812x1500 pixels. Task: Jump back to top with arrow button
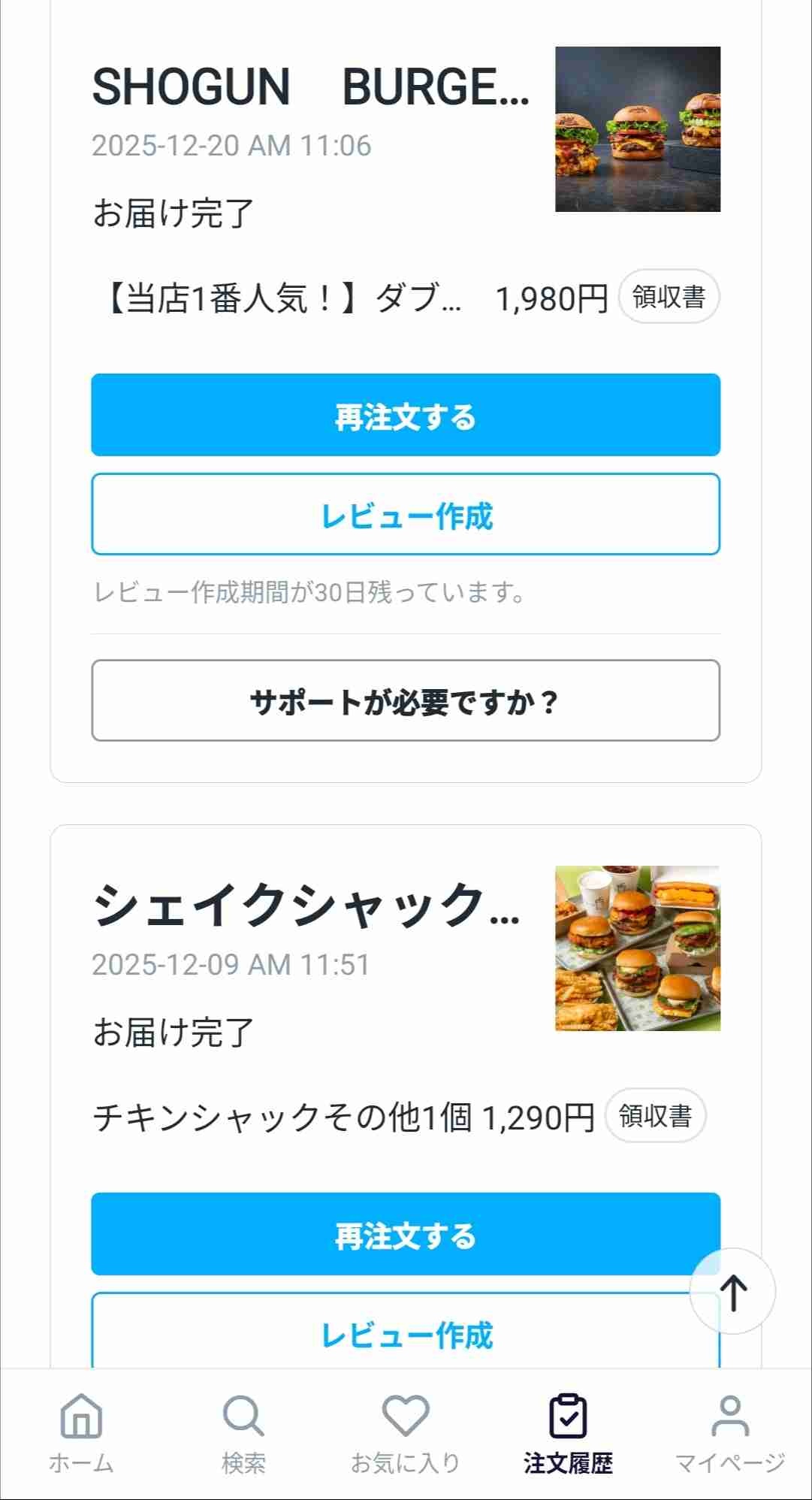(732, 1291)
